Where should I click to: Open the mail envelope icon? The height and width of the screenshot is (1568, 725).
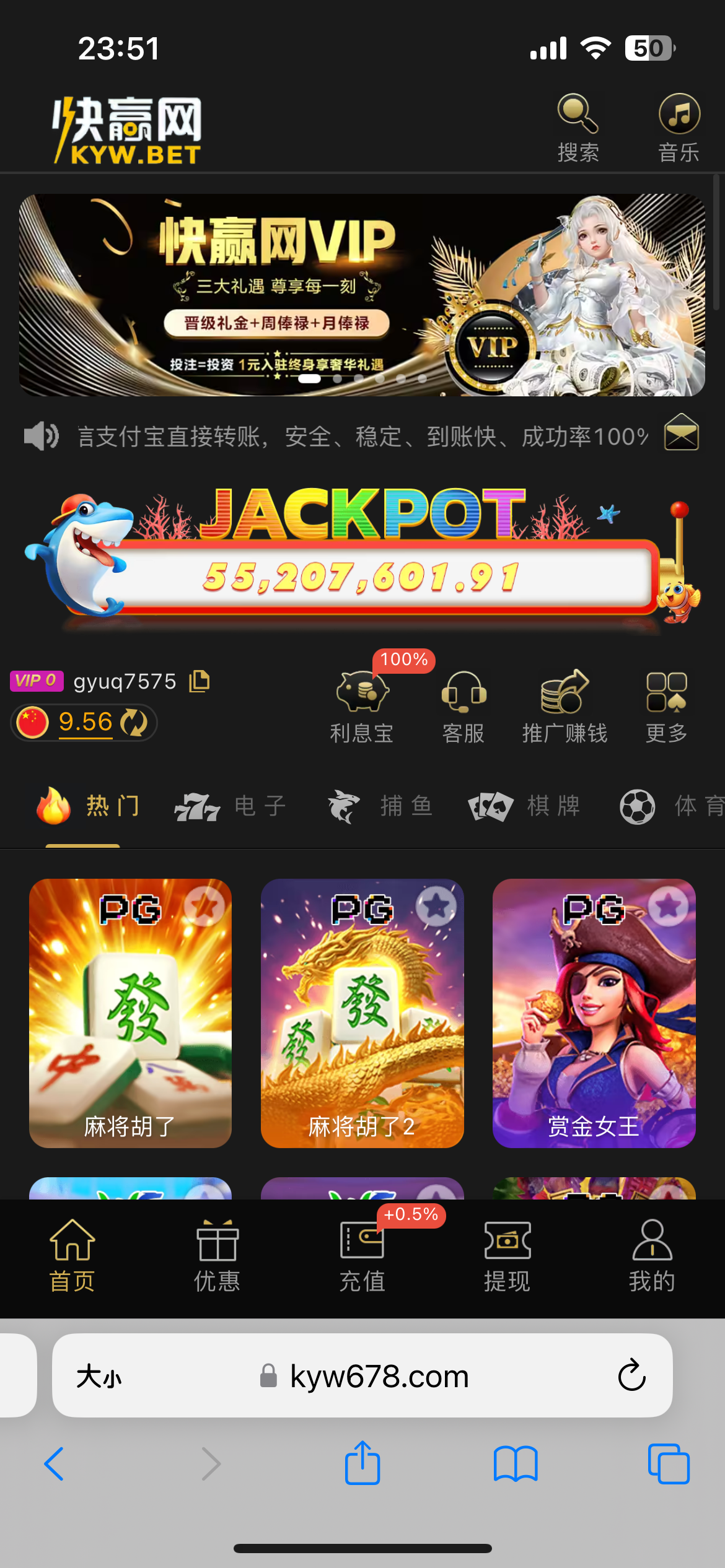682,433
